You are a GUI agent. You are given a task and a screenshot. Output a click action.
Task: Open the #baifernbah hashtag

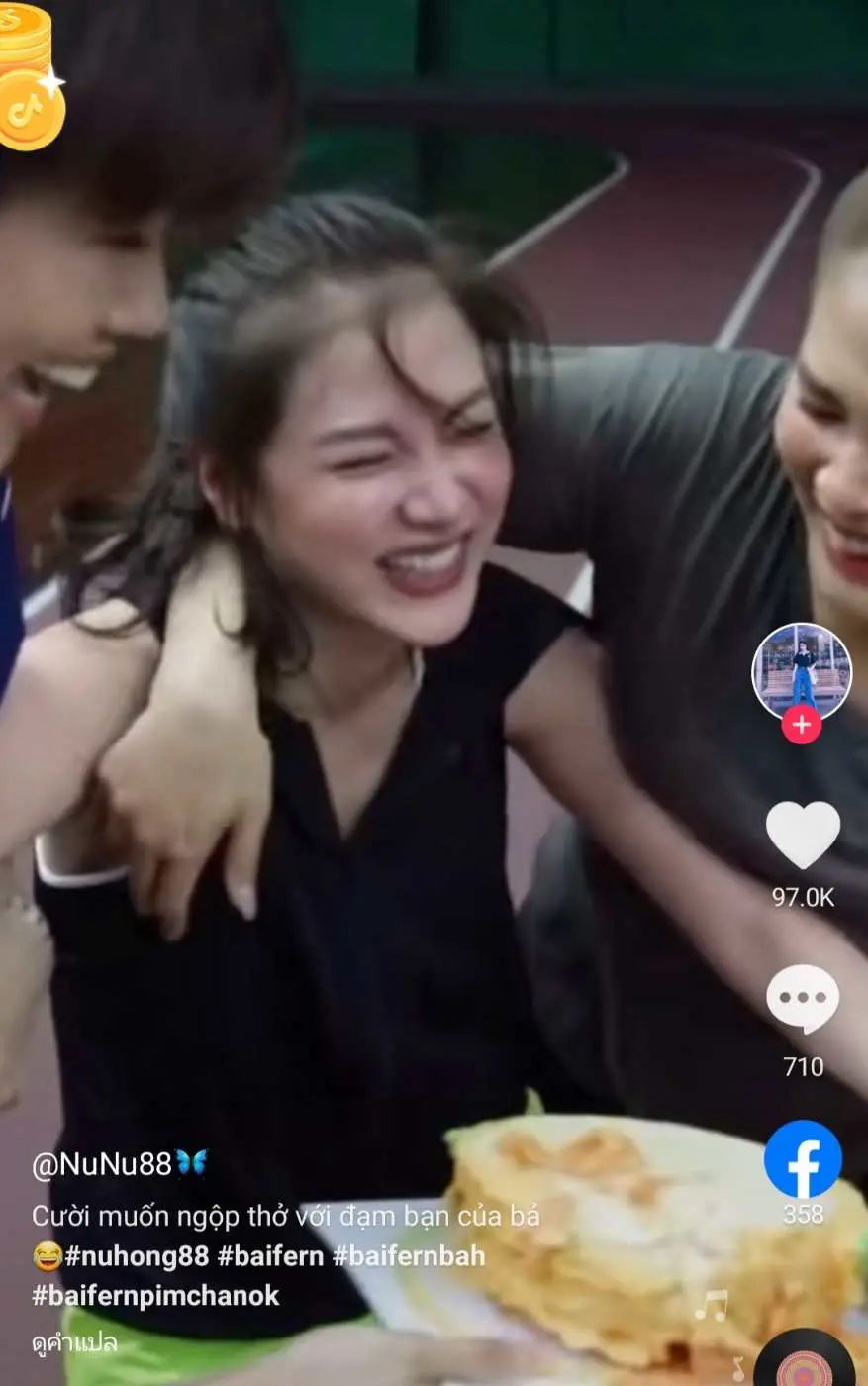409,1256
